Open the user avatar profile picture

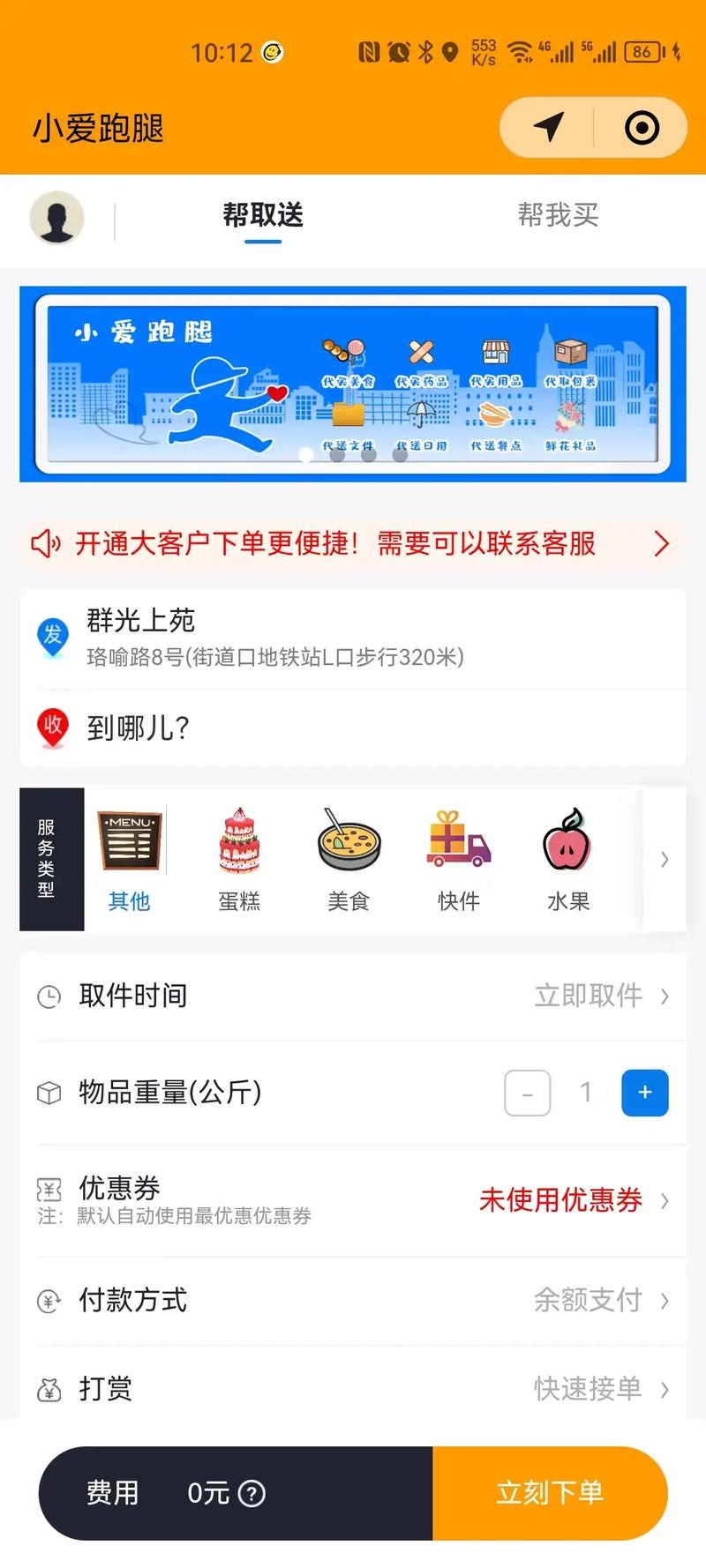[x=56, y=217]
